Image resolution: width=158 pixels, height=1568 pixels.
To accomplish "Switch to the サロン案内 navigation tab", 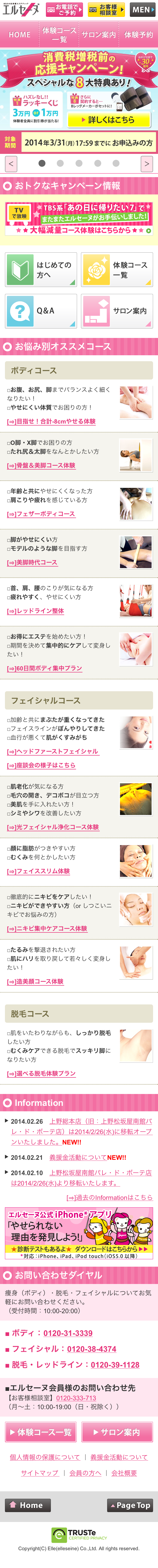I will [99, 35].
